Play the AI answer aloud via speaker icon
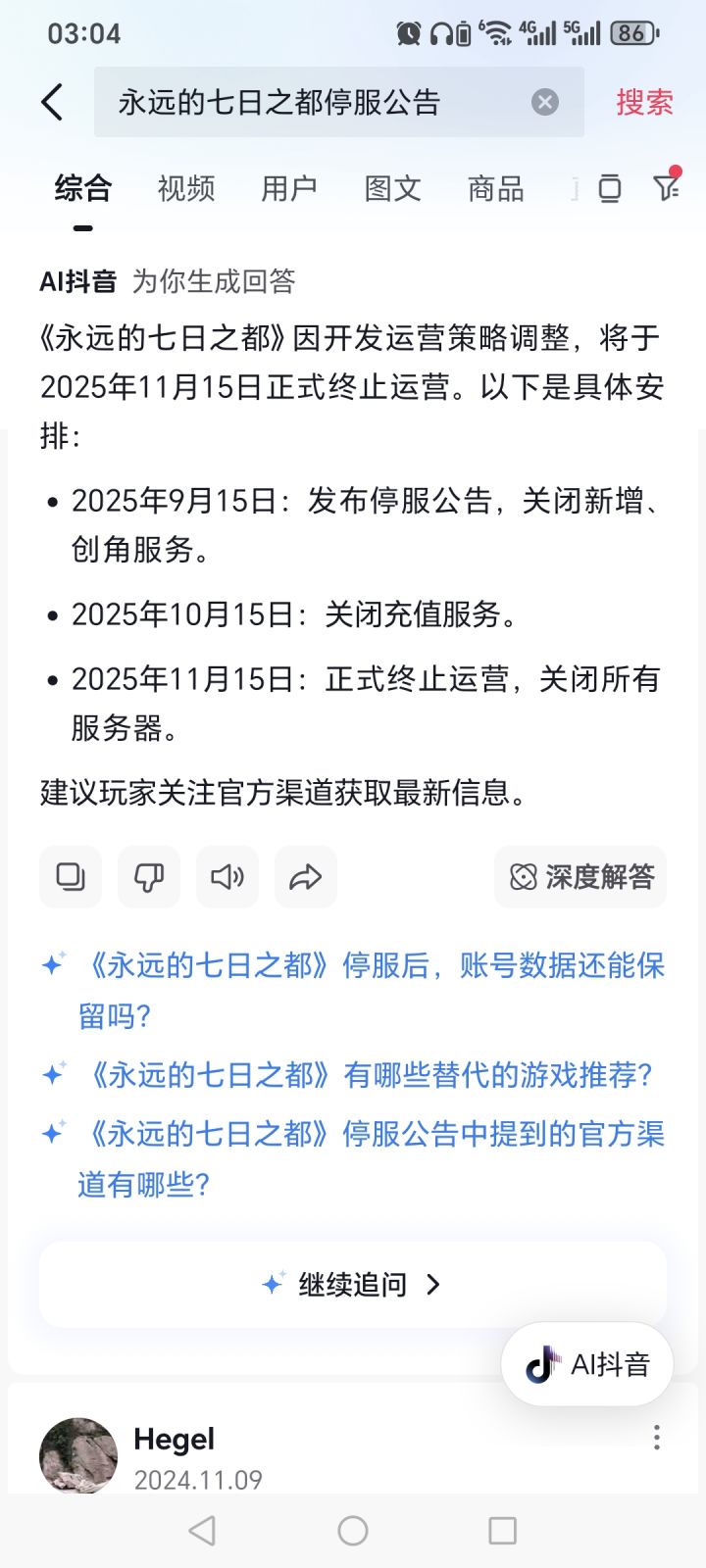This screenshot has height=1568, width=706. pos(227,876)
